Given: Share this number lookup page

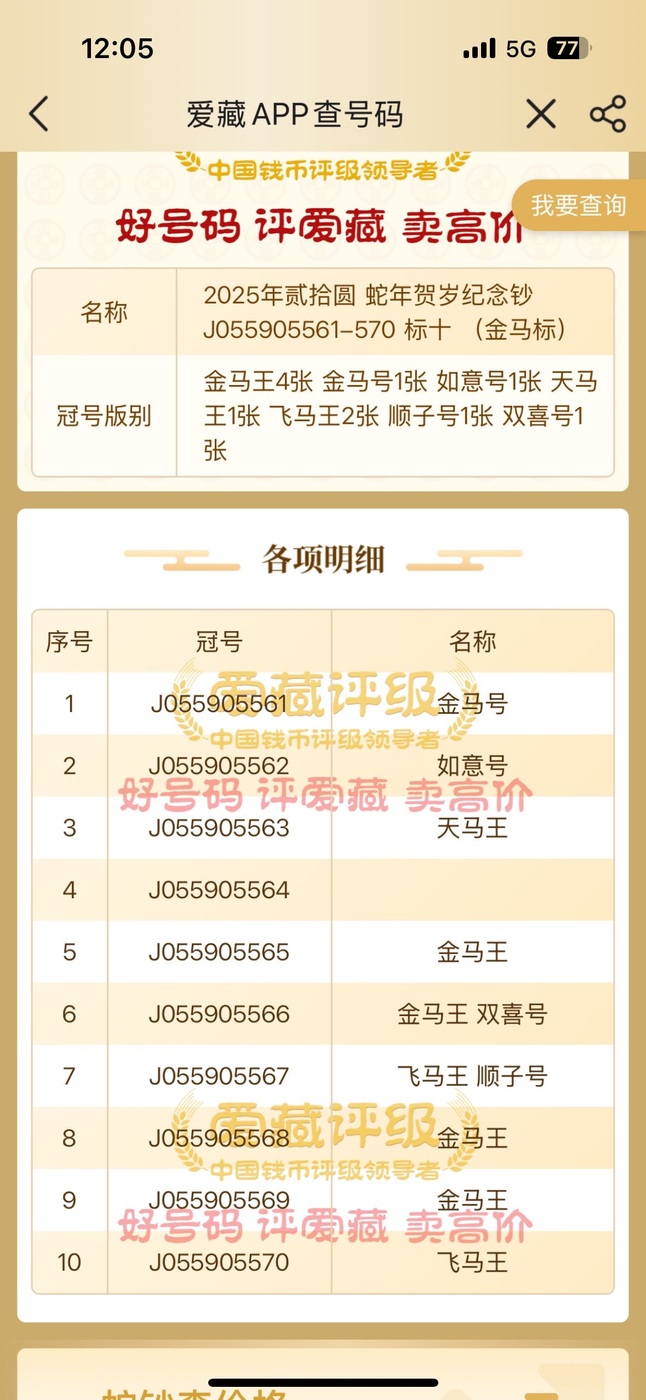Looking at the screenshot, I should (607, 114).
